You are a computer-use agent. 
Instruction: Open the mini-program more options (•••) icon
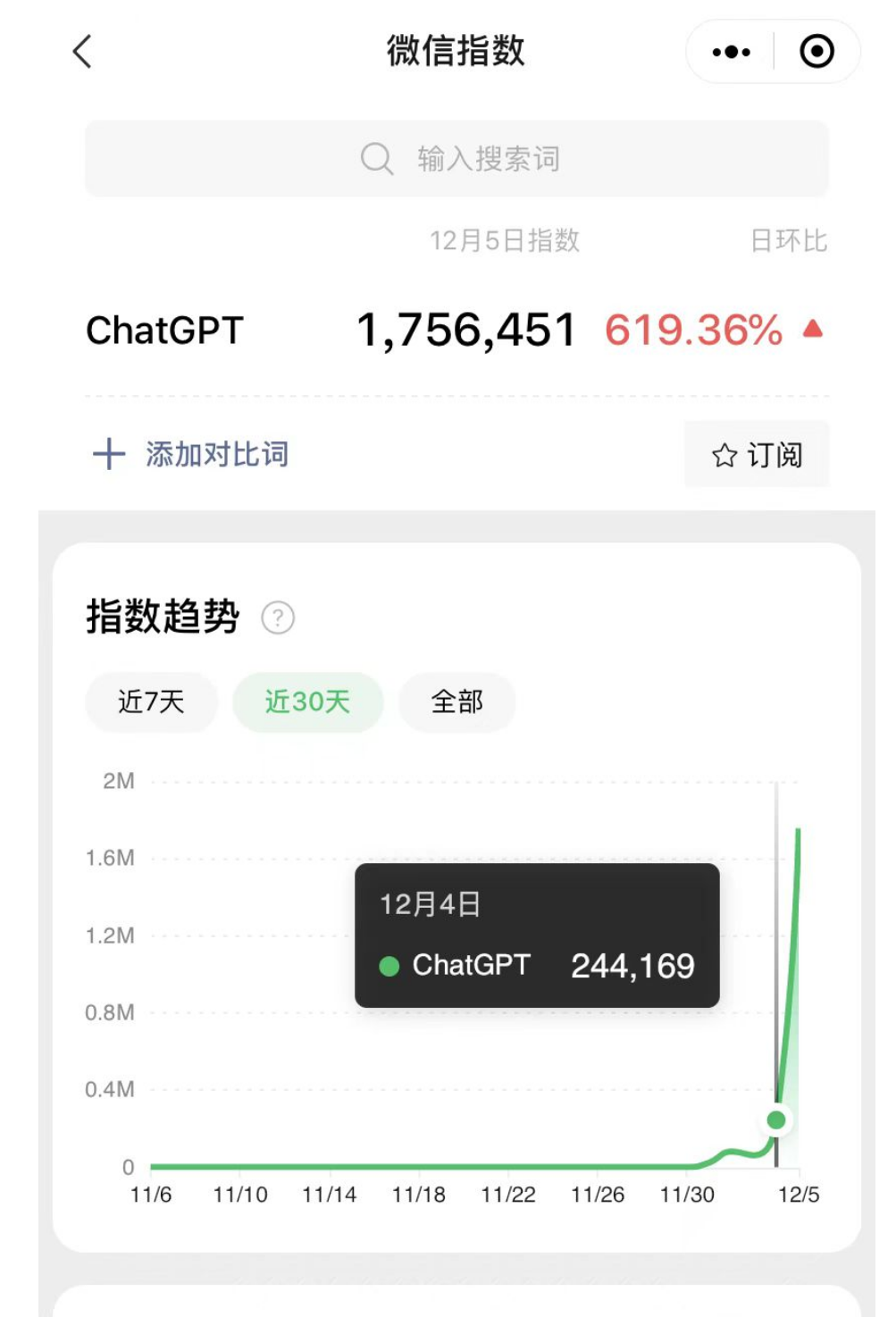click(x=731, y=51)
